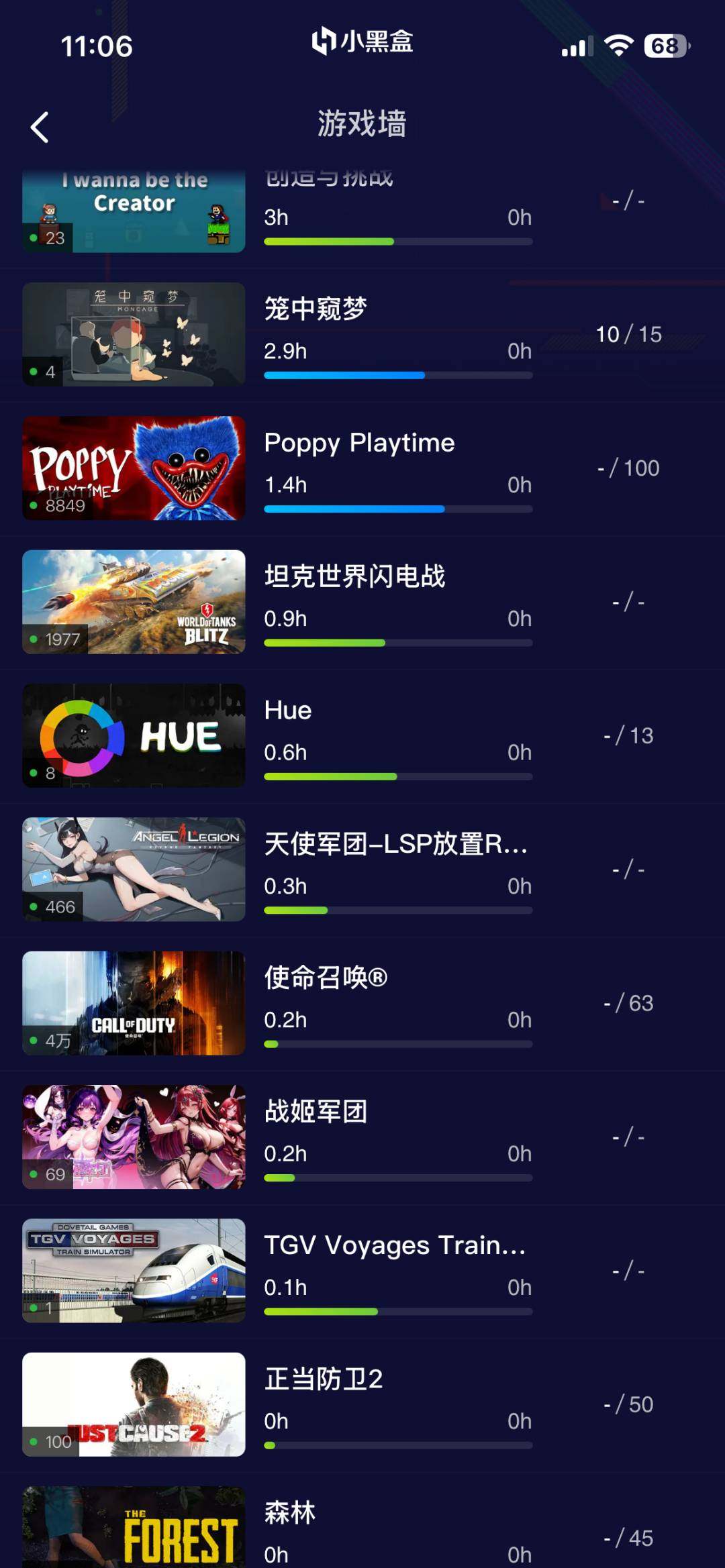Tap the back arrow to exit 游戏墙
Image resolution: width=725 pixels, height=1568 pixels.
coord(40,127)
